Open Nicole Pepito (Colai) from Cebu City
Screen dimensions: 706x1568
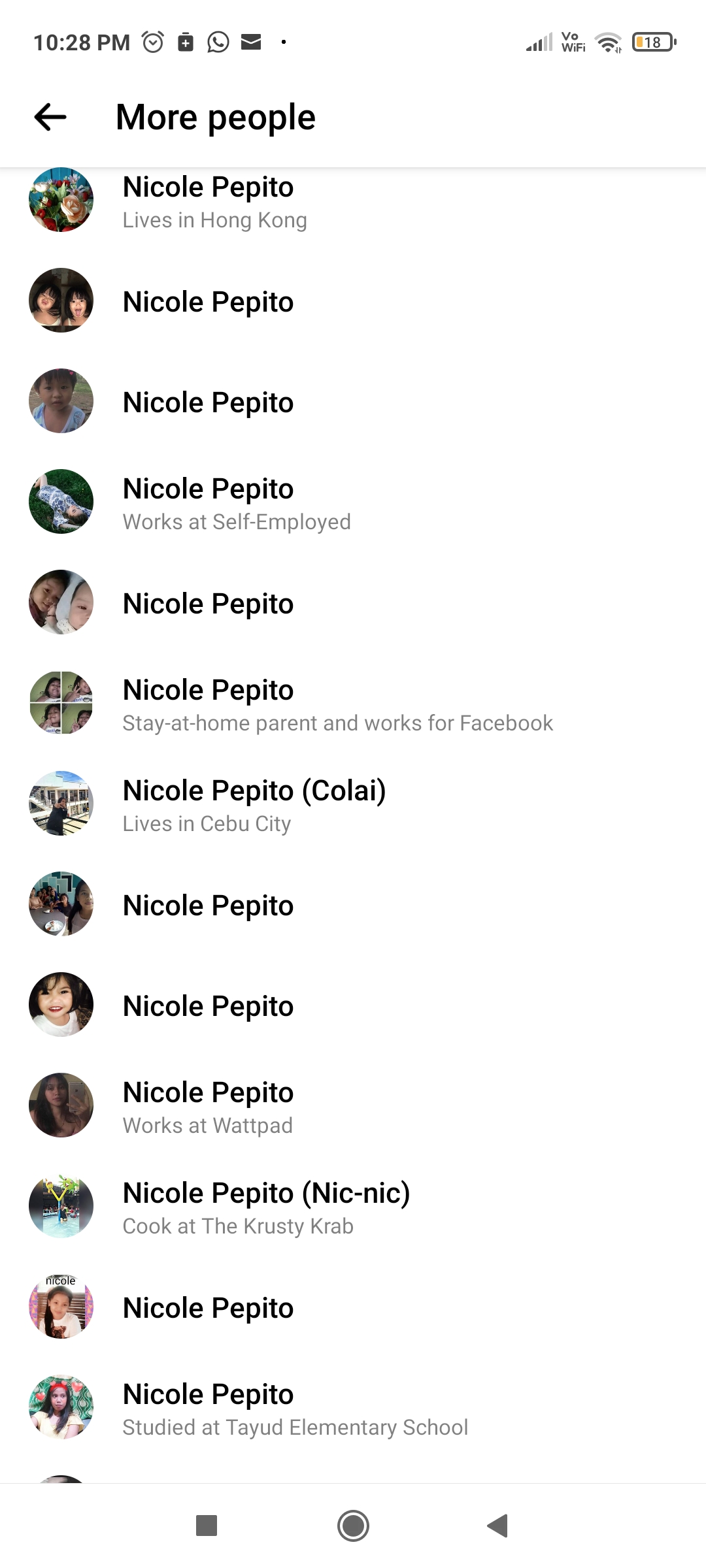[353, 804]
